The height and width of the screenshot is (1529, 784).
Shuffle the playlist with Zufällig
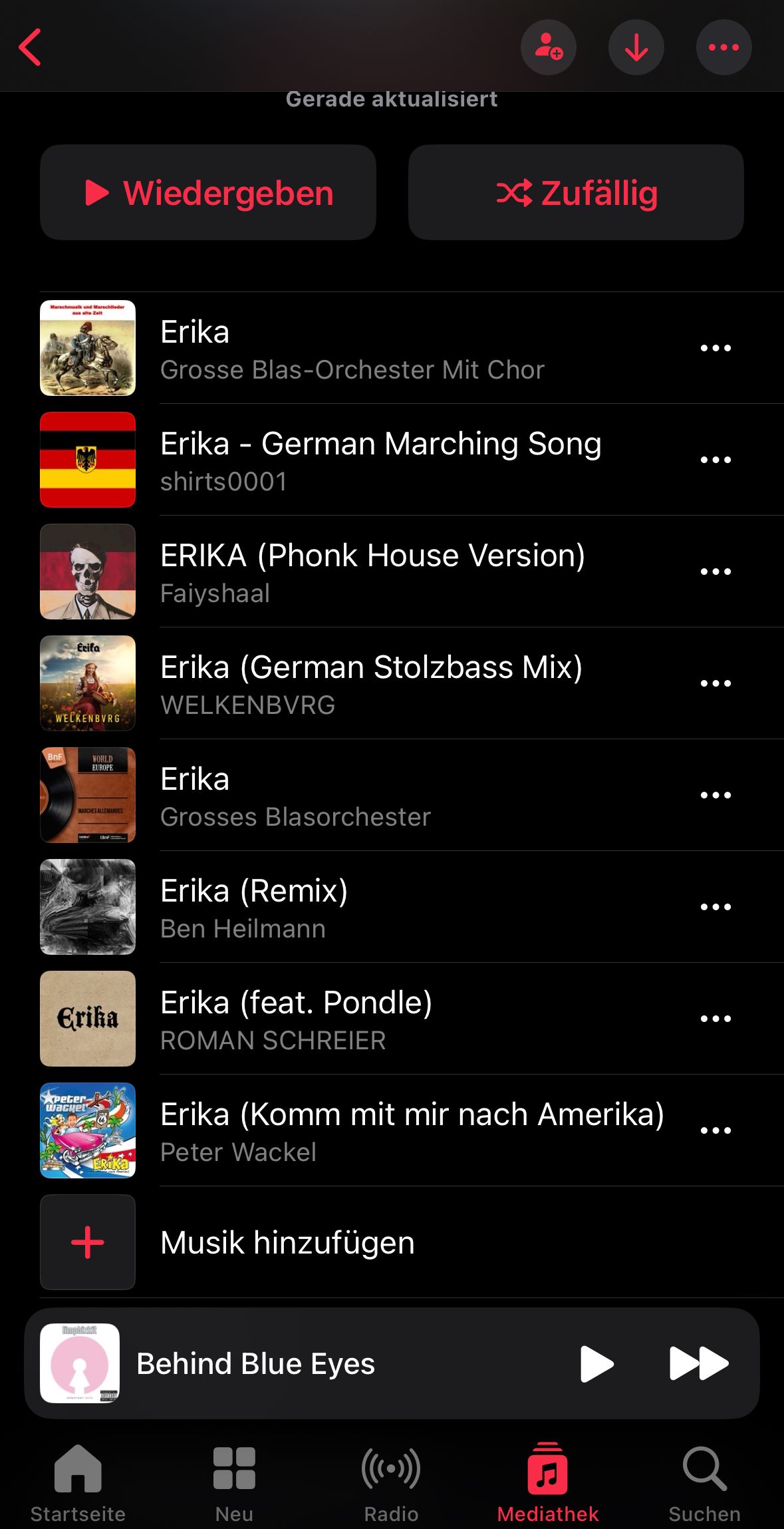tap(576, 193)
